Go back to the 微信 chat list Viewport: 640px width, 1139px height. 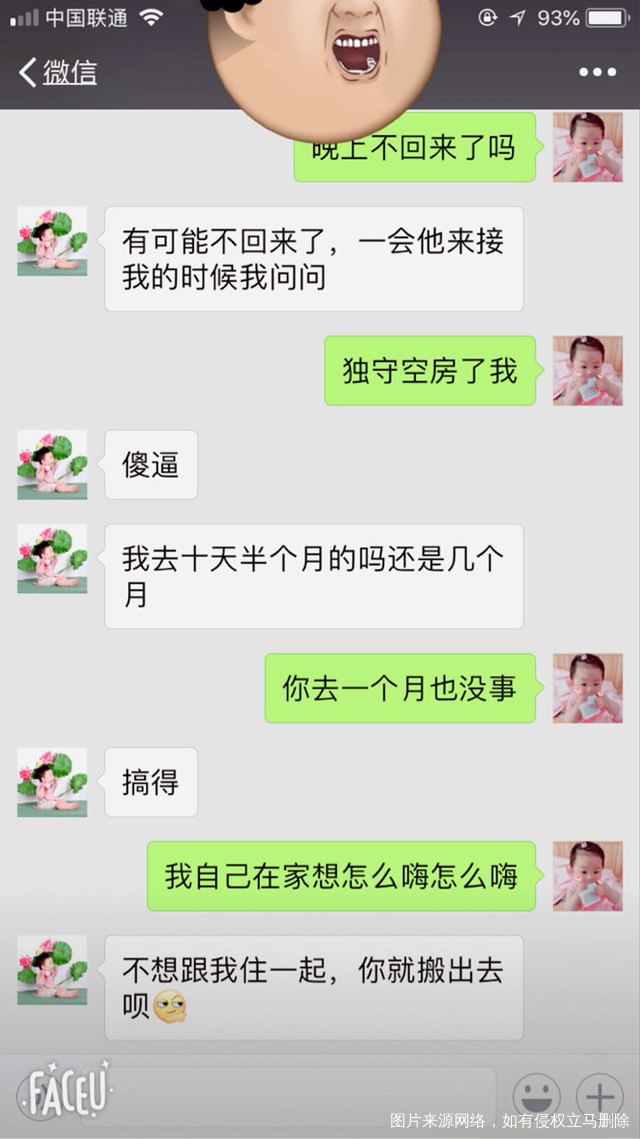click(58, 72)
